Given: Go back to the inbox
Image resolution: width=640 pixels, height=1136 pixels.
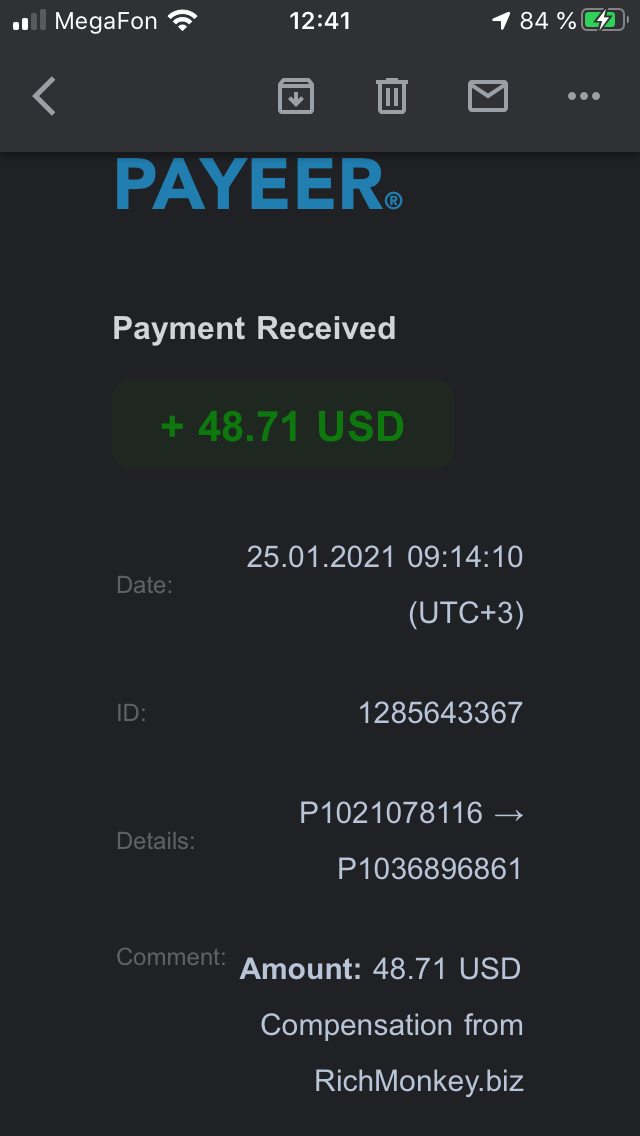Looking at the screenshot, I should (44, 96).
